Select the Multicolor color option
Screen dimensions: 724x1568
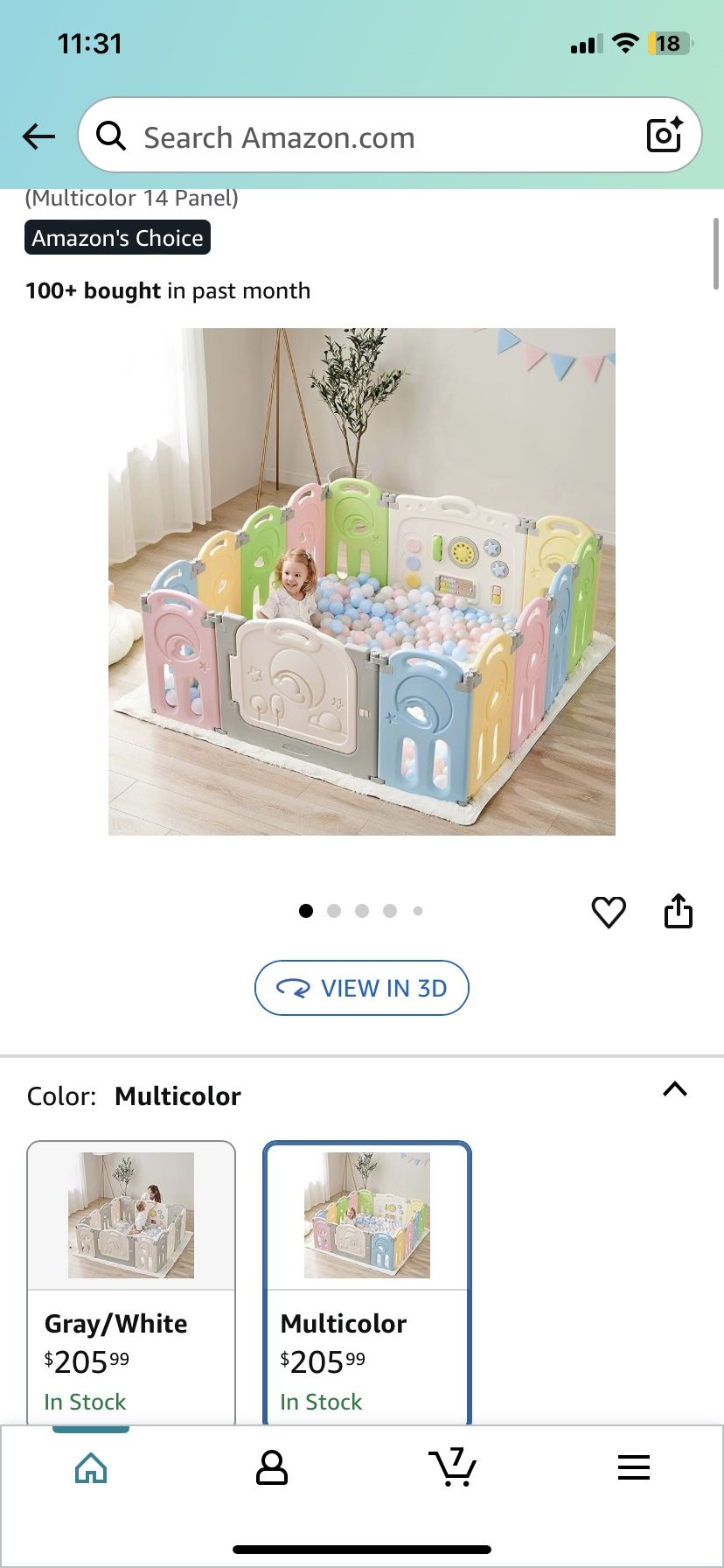367,1277
